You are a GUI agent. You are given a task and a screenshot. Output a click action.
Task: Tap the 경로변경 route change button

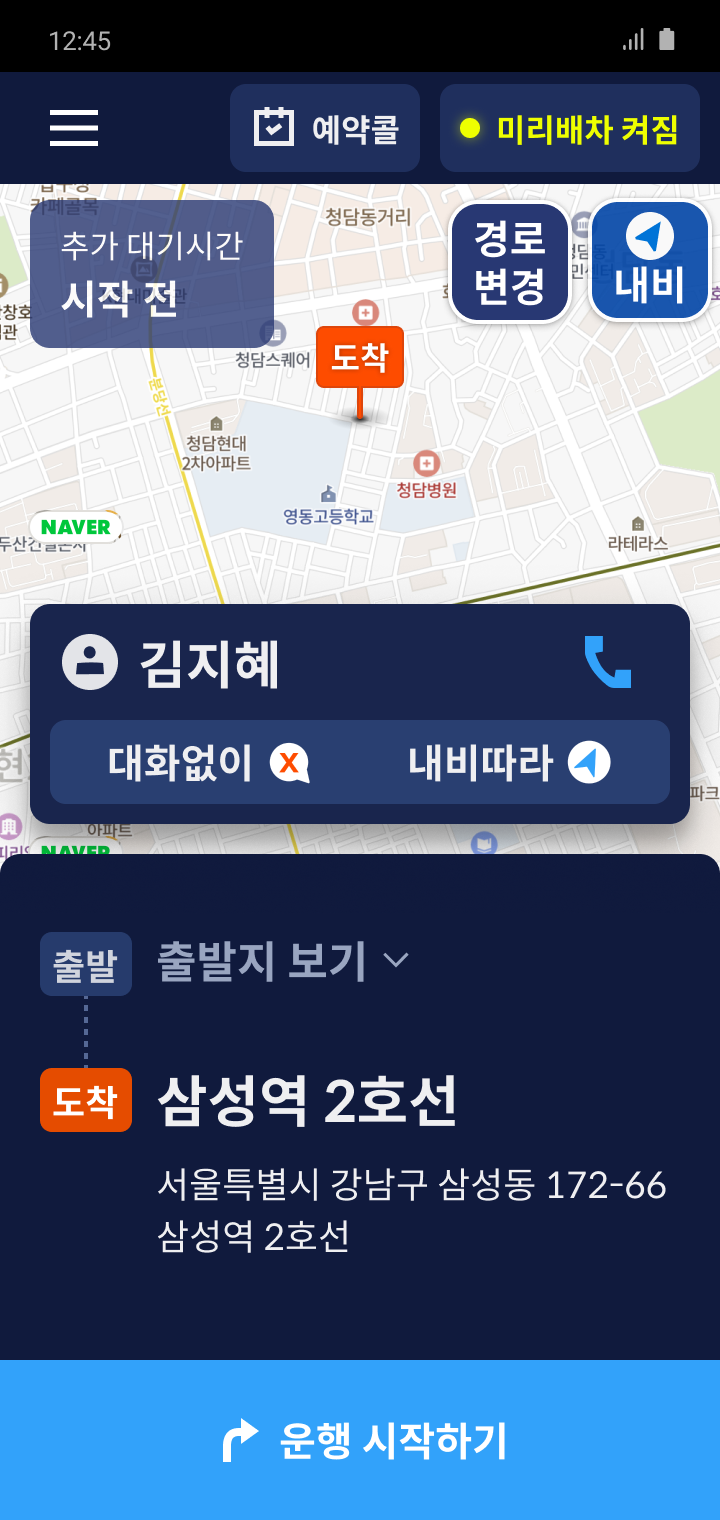[x=509, y=261]
